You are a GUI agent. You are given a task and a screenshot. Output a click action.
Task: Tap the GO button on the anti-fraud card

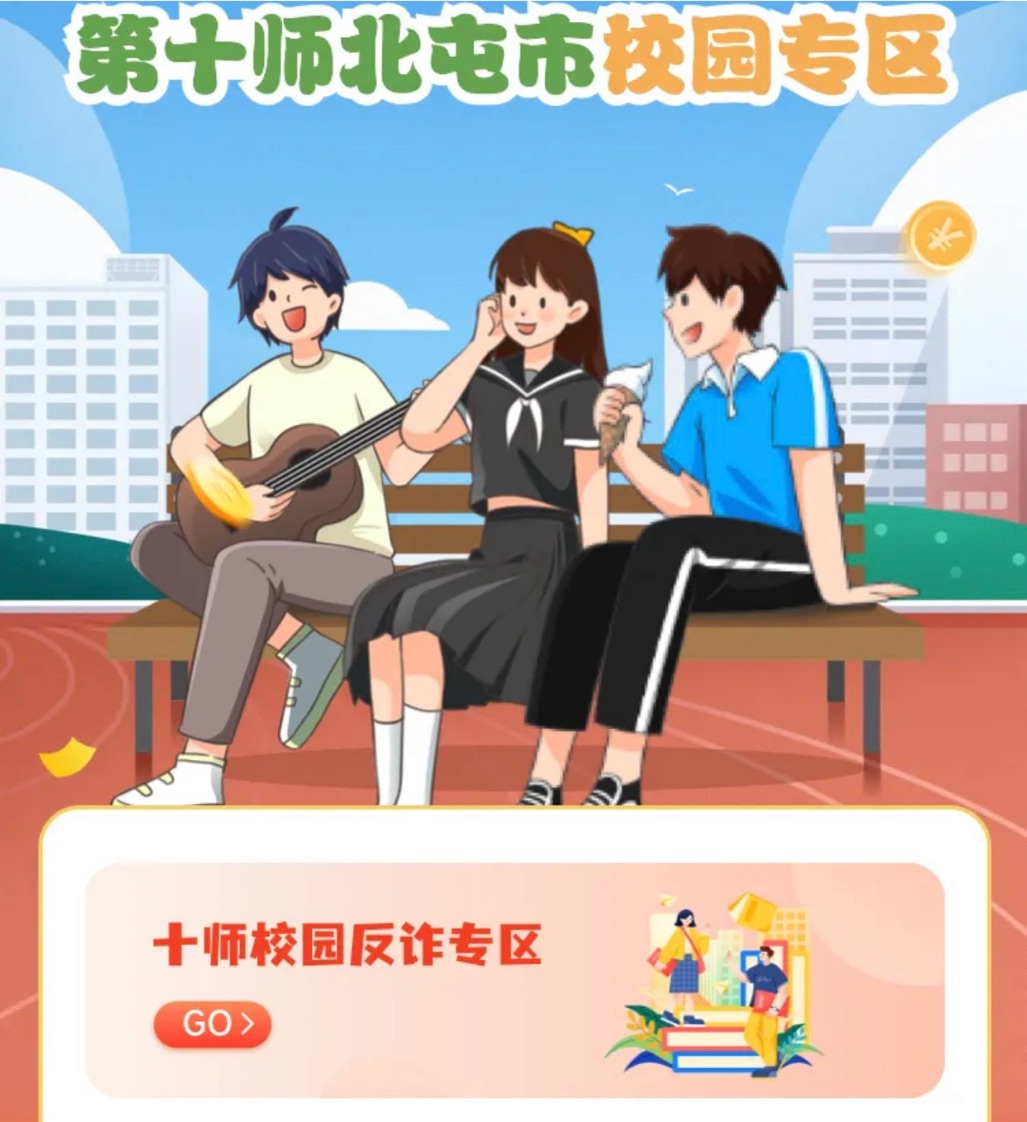click(x=212, y=1024)
